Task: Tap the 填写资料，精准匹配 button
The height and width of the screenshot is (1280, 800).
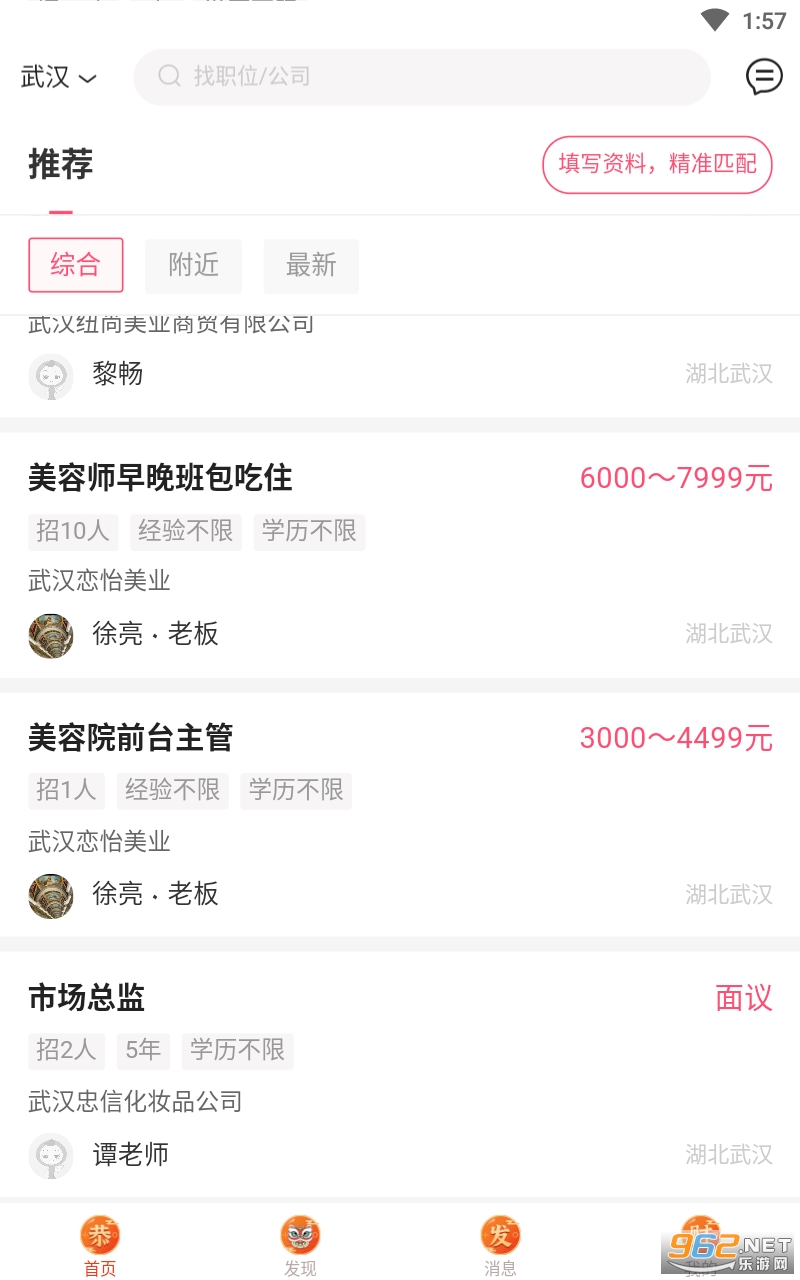Action: point(657,165)
